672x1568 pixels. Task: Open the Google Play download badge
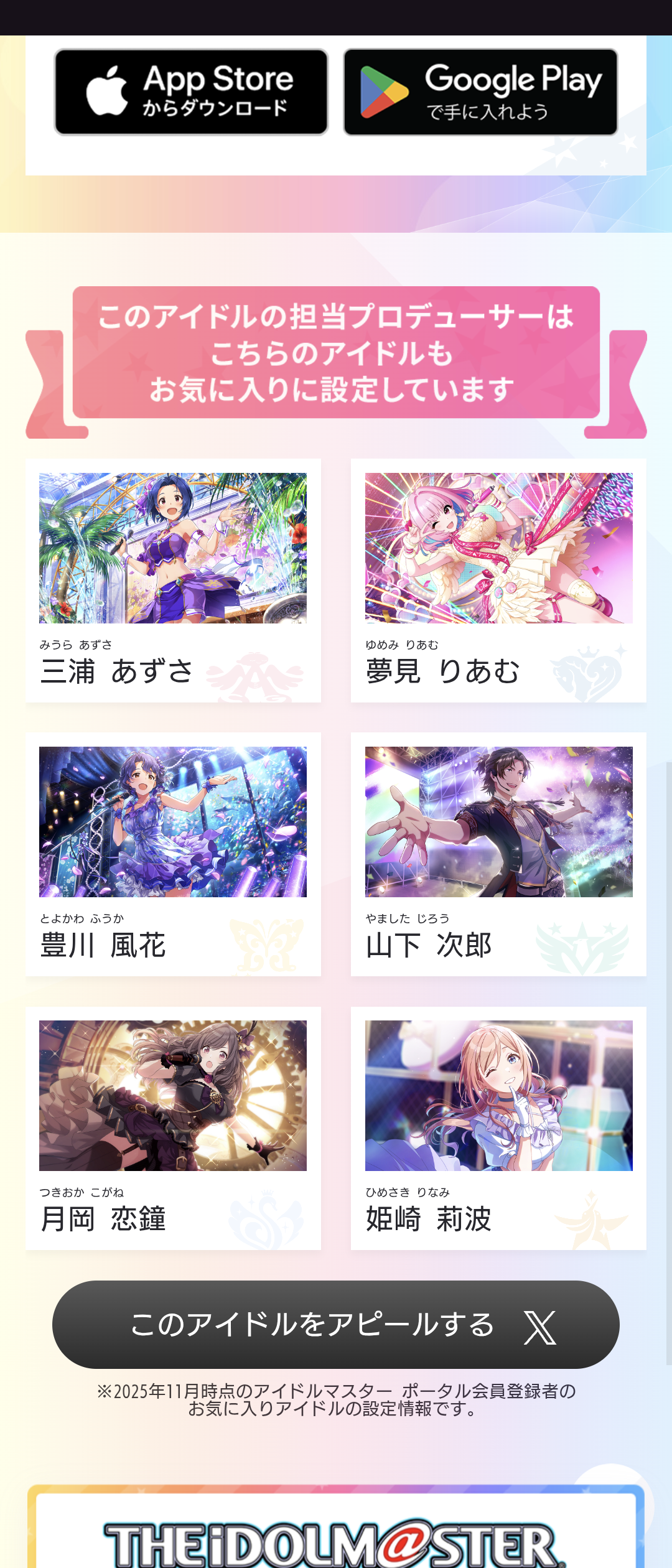tap(480, 92)
